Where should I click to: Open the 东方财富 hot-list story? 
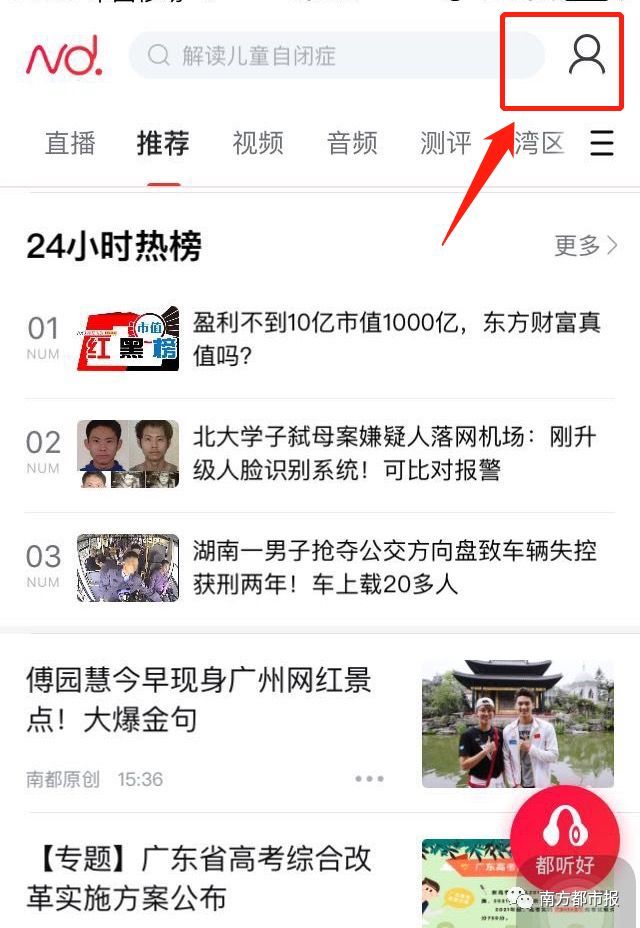point(396,339)
